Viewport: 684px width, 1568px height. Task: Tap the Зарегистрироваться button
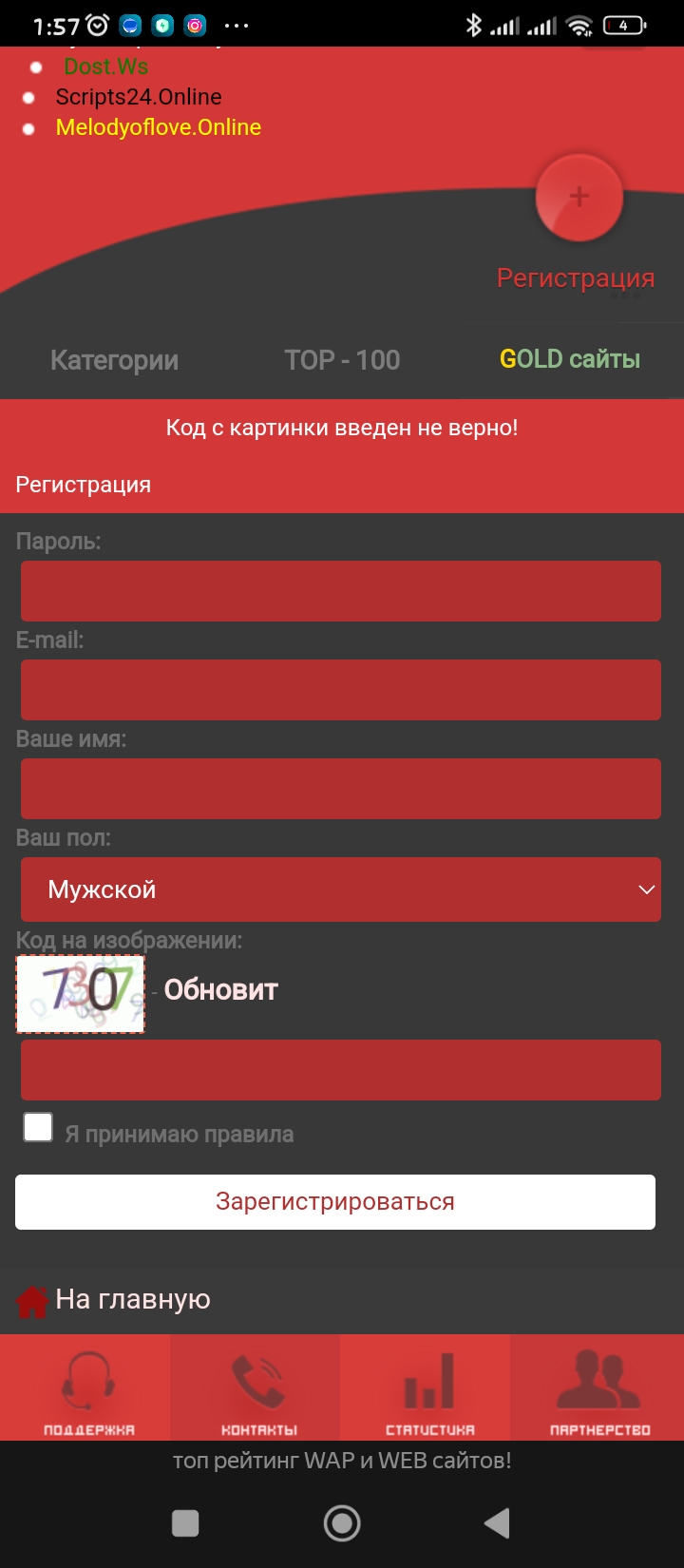[335, 1202]
